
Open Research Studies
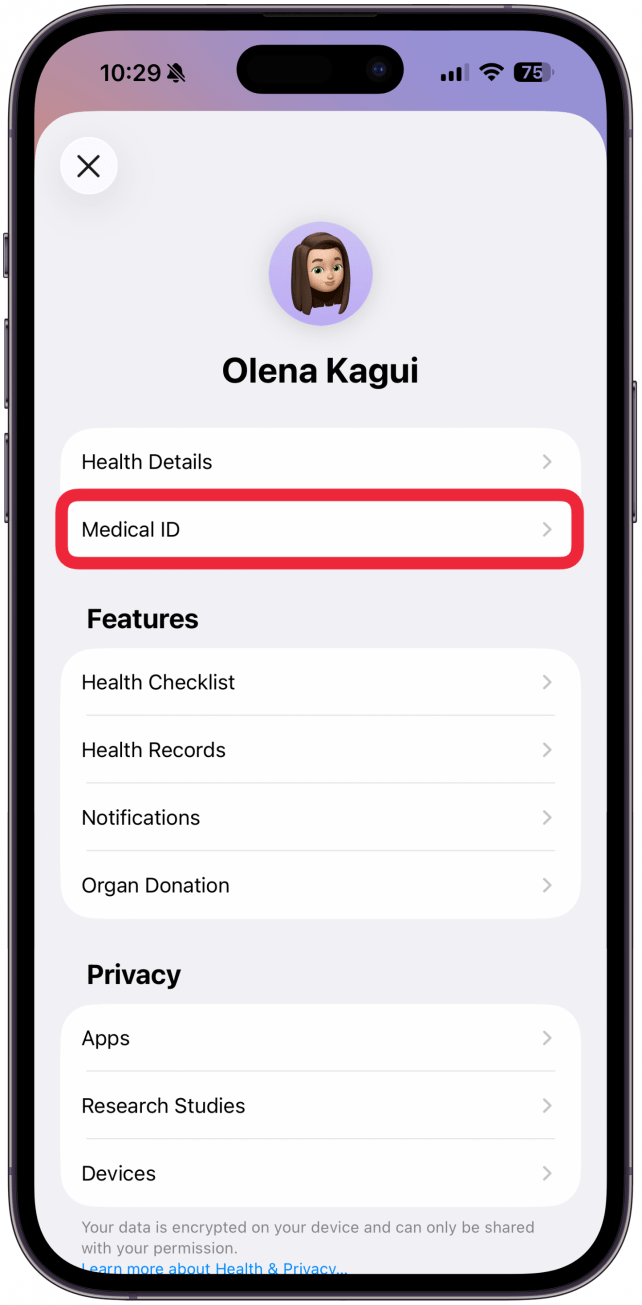pos(320,1106)
